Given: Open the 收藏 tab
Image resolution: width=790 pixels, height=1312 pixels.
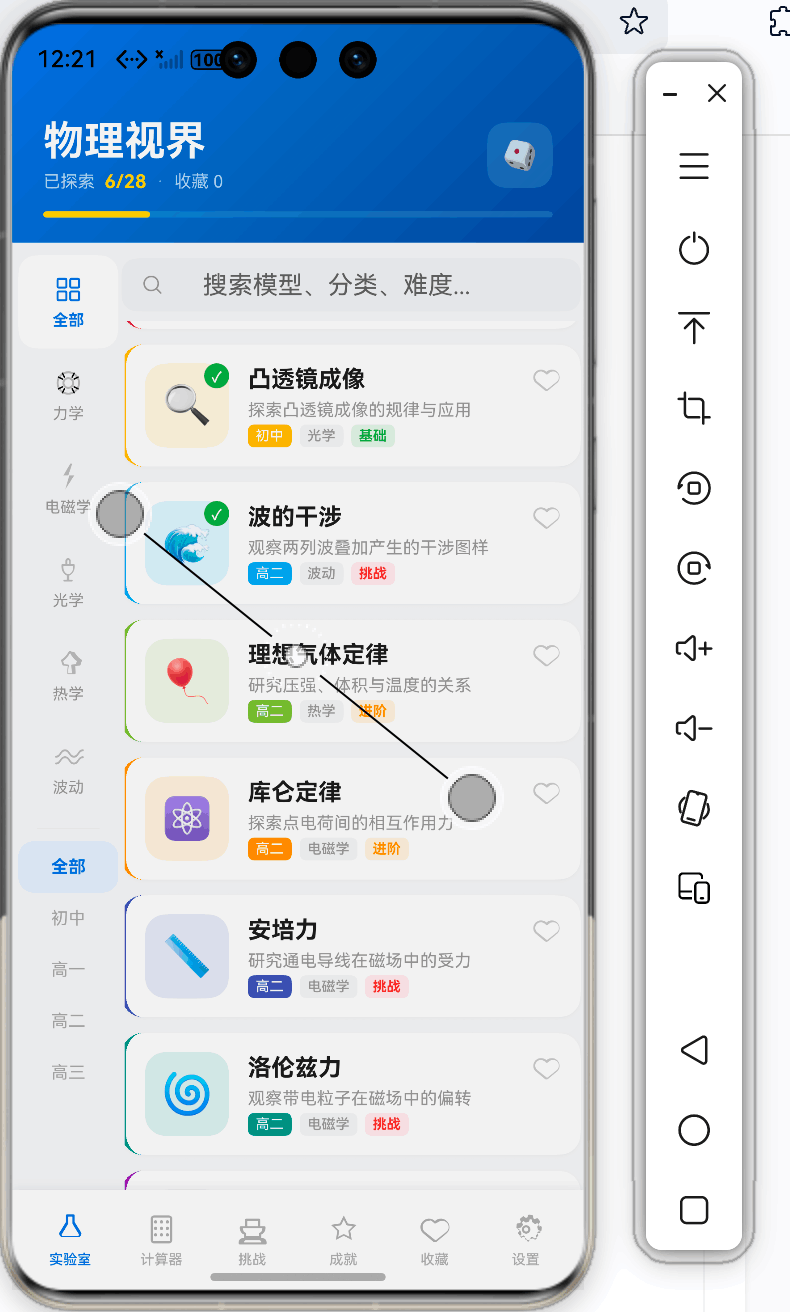Looking at the screenshot, I should [x=434, y=1240].
